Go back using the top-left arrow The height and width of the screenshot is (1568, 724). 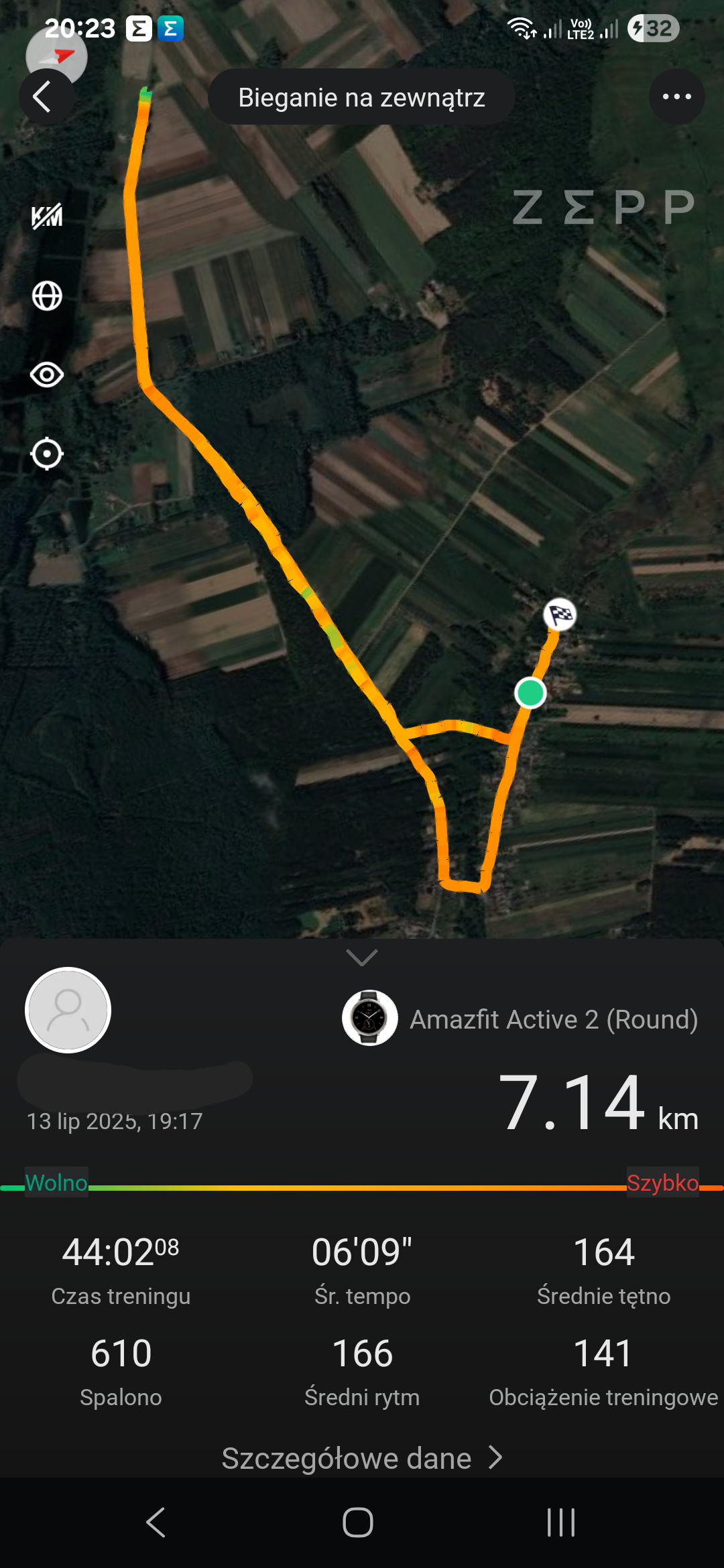tap(46, 98)
